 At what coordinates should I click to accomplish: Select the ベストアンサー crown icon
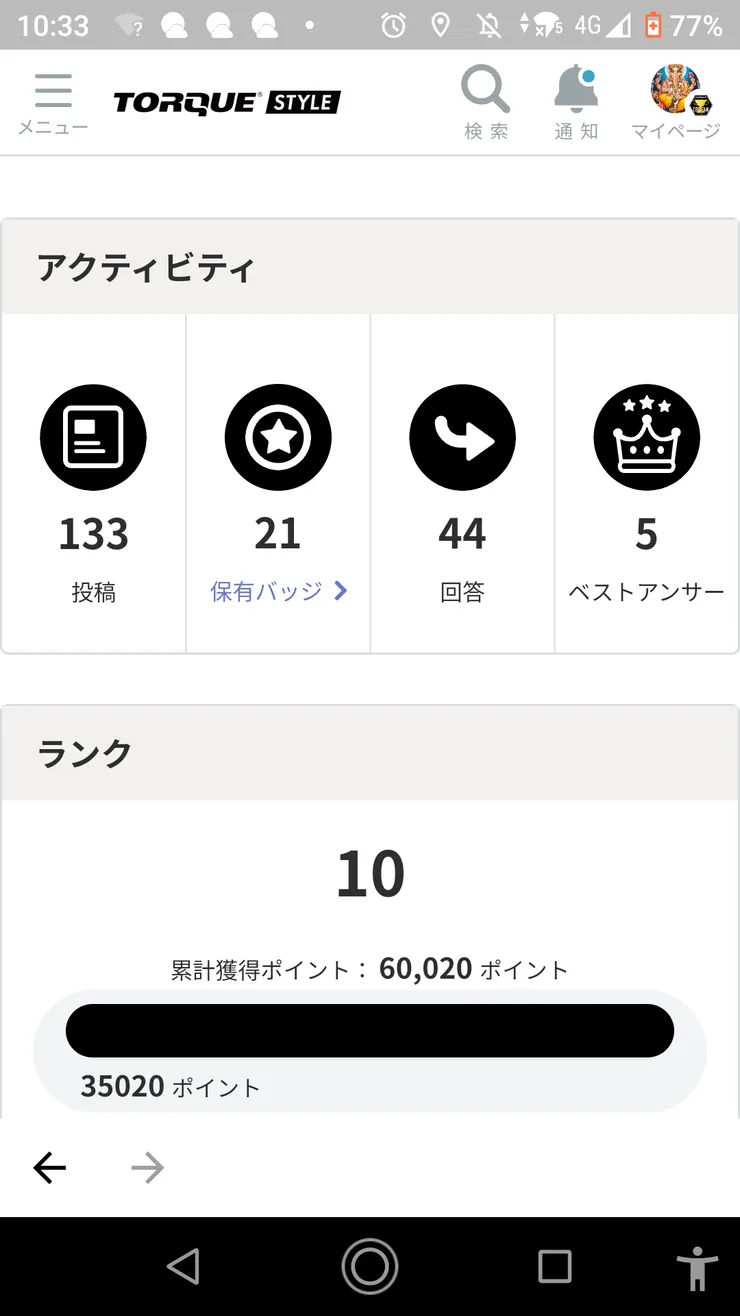click(x=646, y=437)
